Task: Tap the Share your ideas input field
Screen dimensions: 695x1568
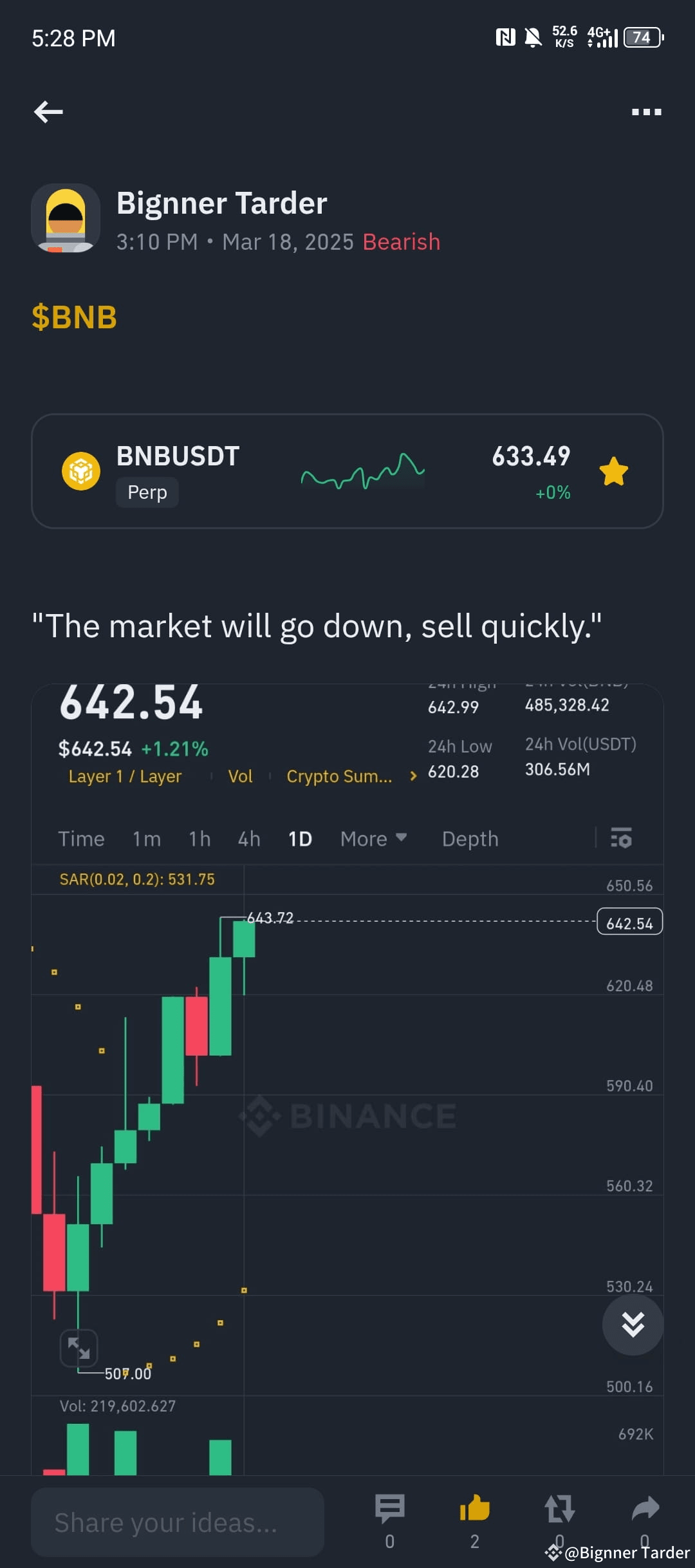Action: pos(177,1522)
